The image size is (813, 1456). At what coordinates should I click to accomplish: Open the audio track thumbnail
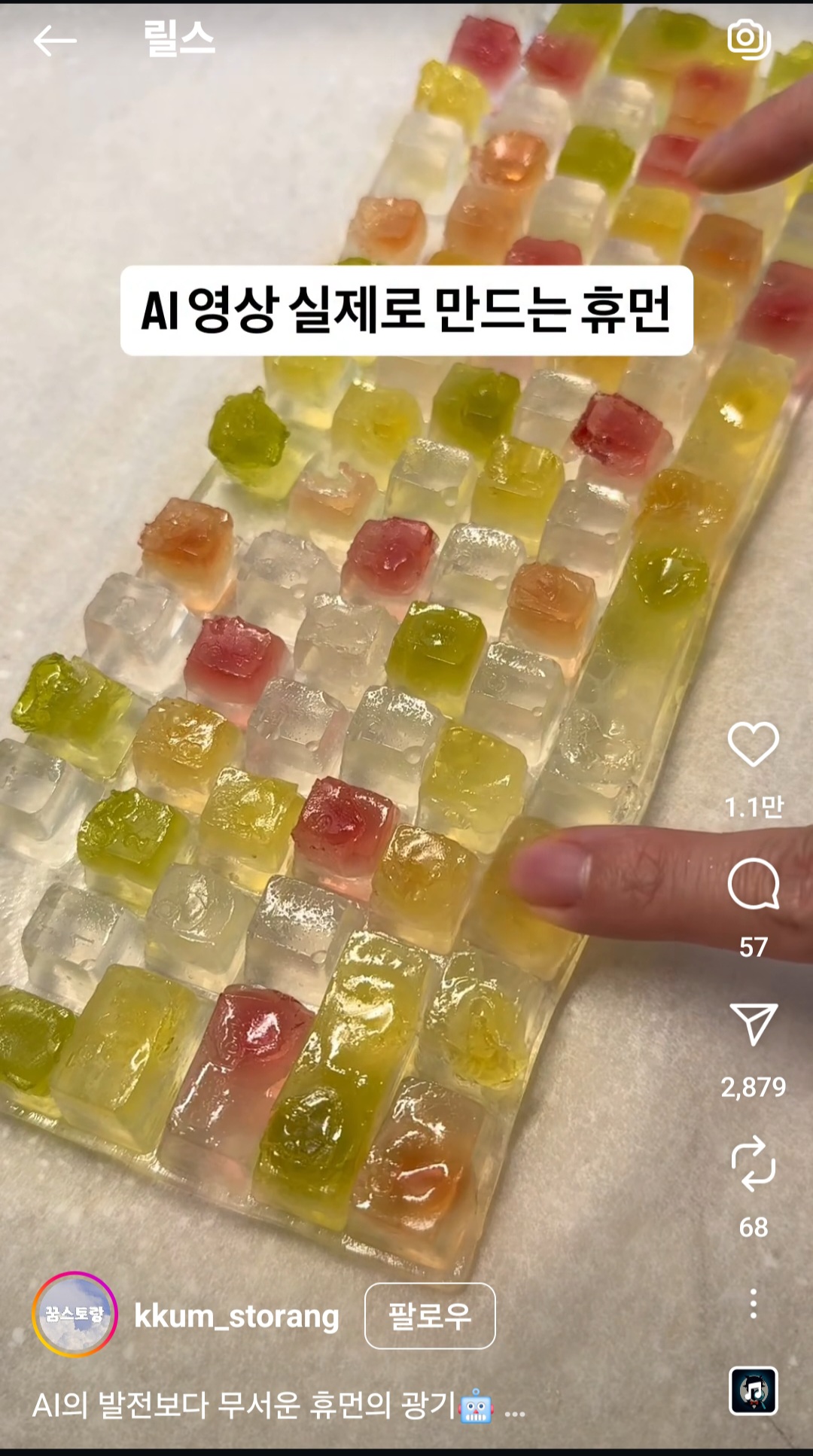(753, 1391)
